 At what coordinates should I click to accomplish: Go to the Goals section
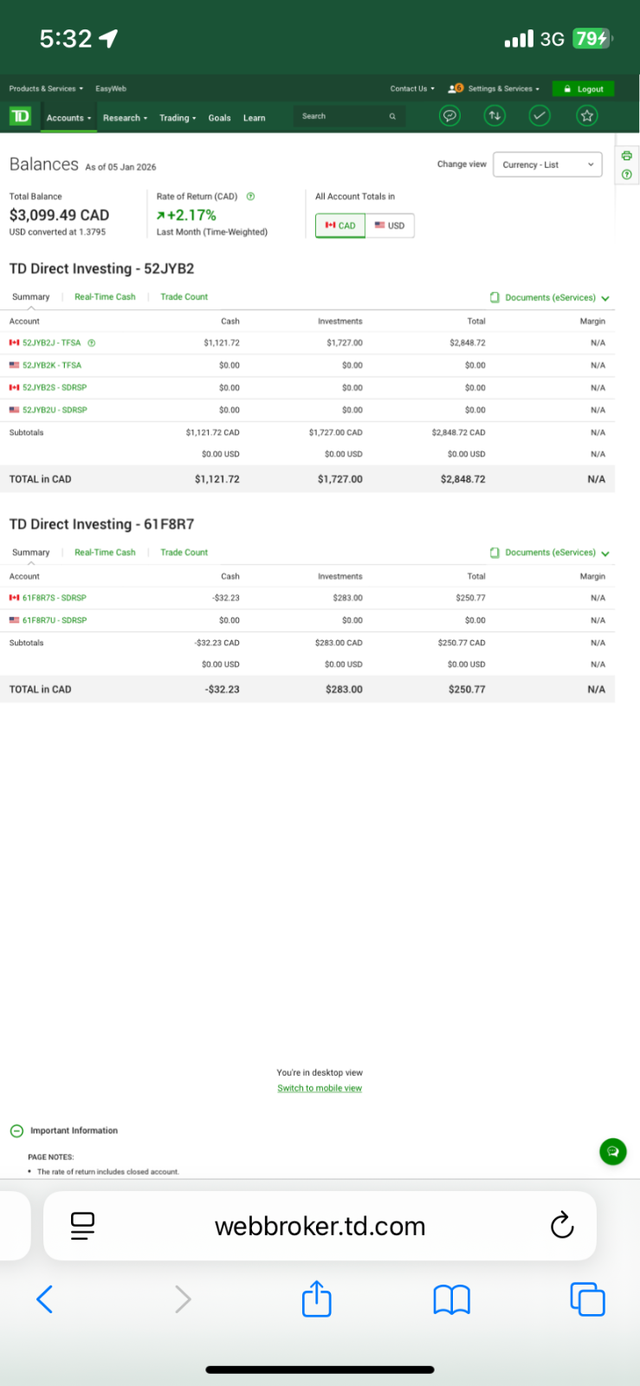pyautogui.click(x=219, y=118)
